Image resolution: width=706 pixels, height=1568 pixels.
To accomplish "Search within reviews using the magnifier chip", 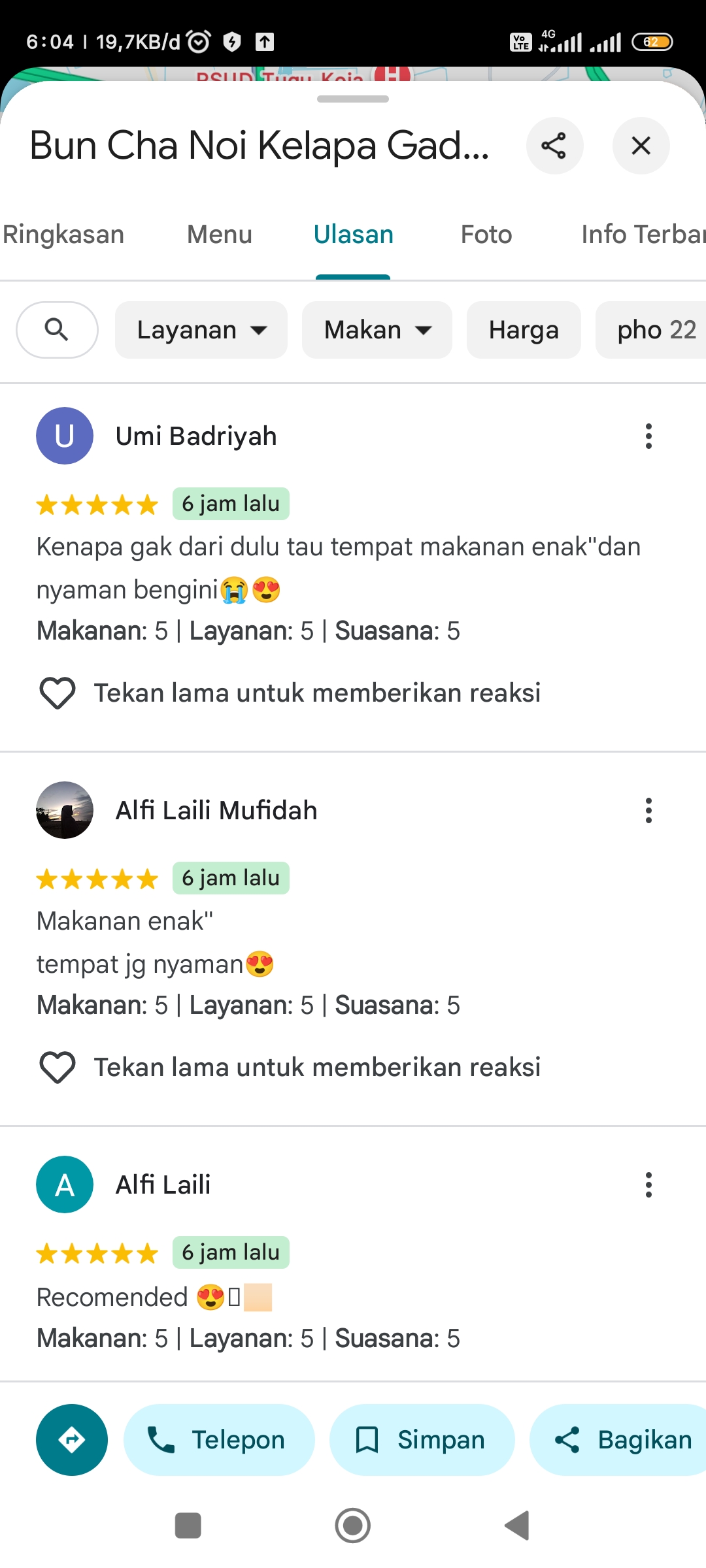I will (x=57, y=330).
